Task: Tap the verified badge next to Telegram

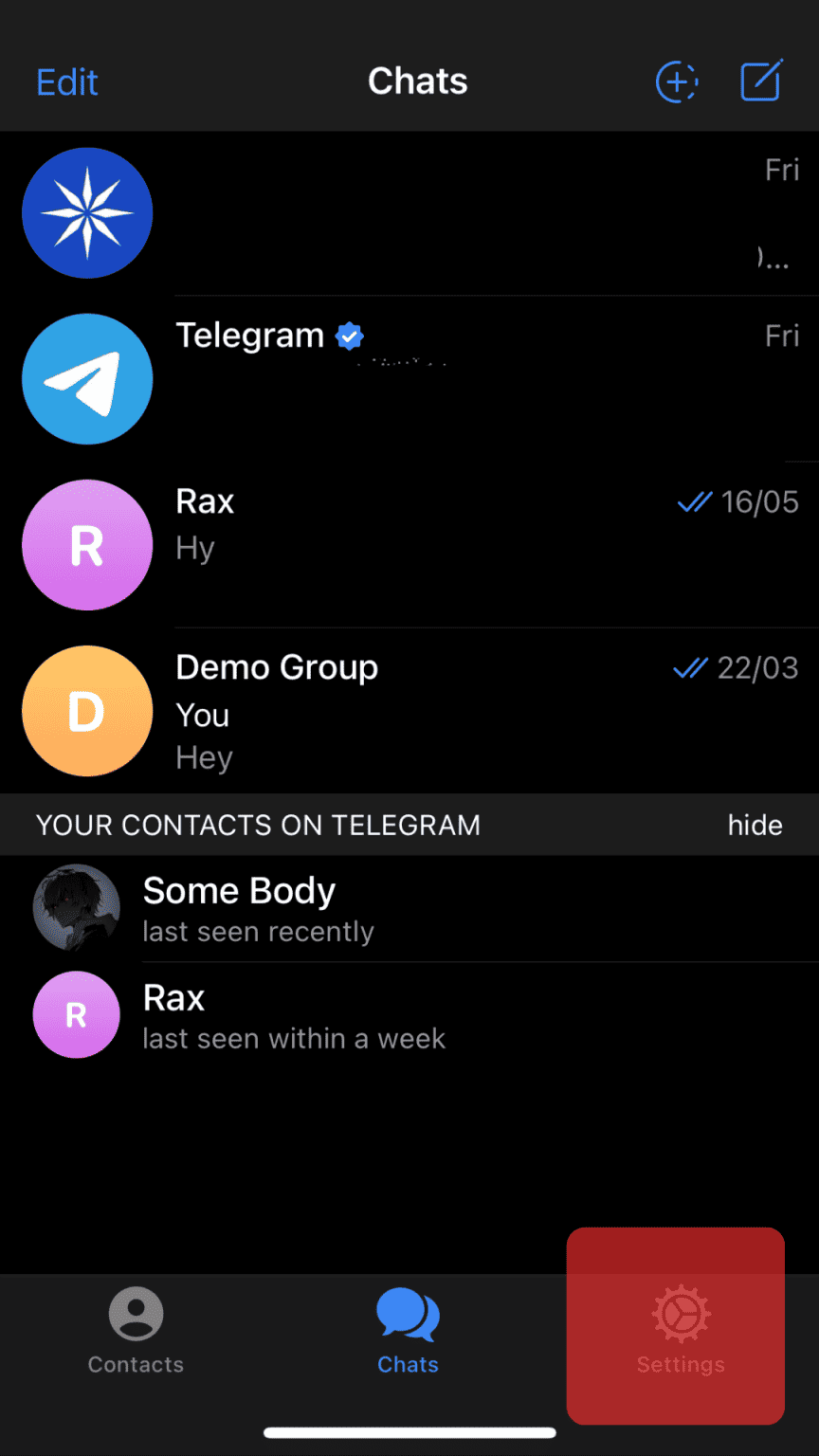Action: [x=349, y=336]
